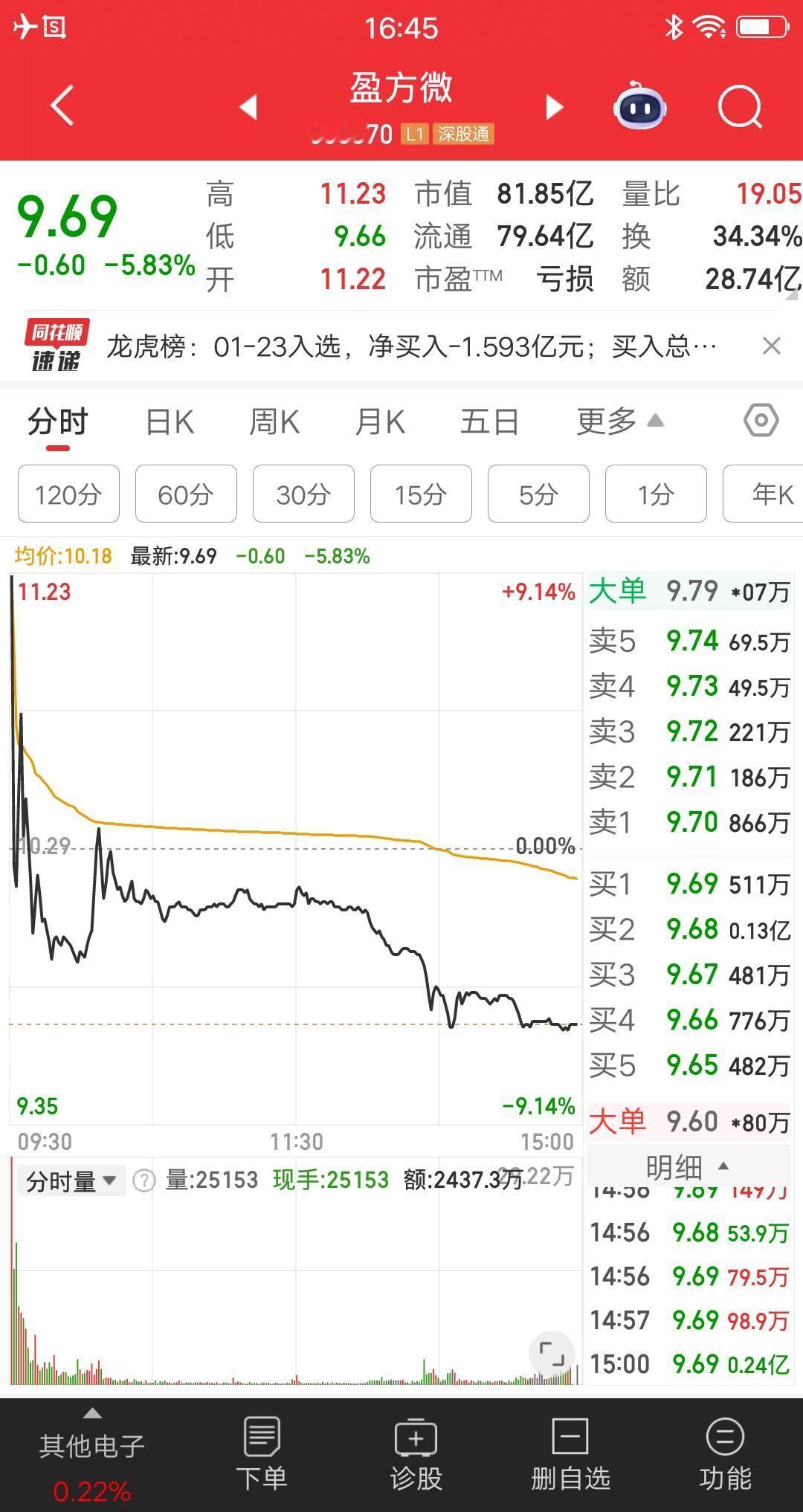This screenshot has height=1512, width=803.
Task: Tap the volume help question mark icon
Action: 143,1180
